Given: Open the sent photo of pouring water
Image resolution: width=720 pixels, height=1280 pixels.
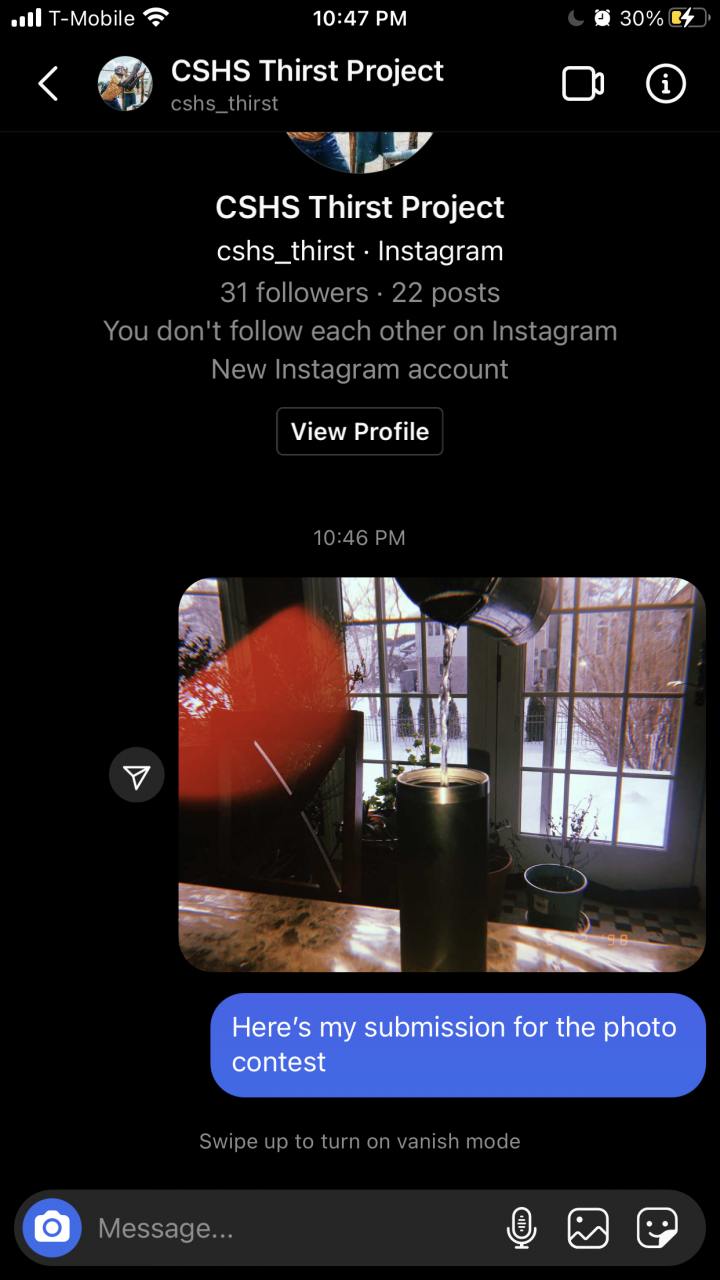Looking at the screenshot, I should (x=442, y=774).
